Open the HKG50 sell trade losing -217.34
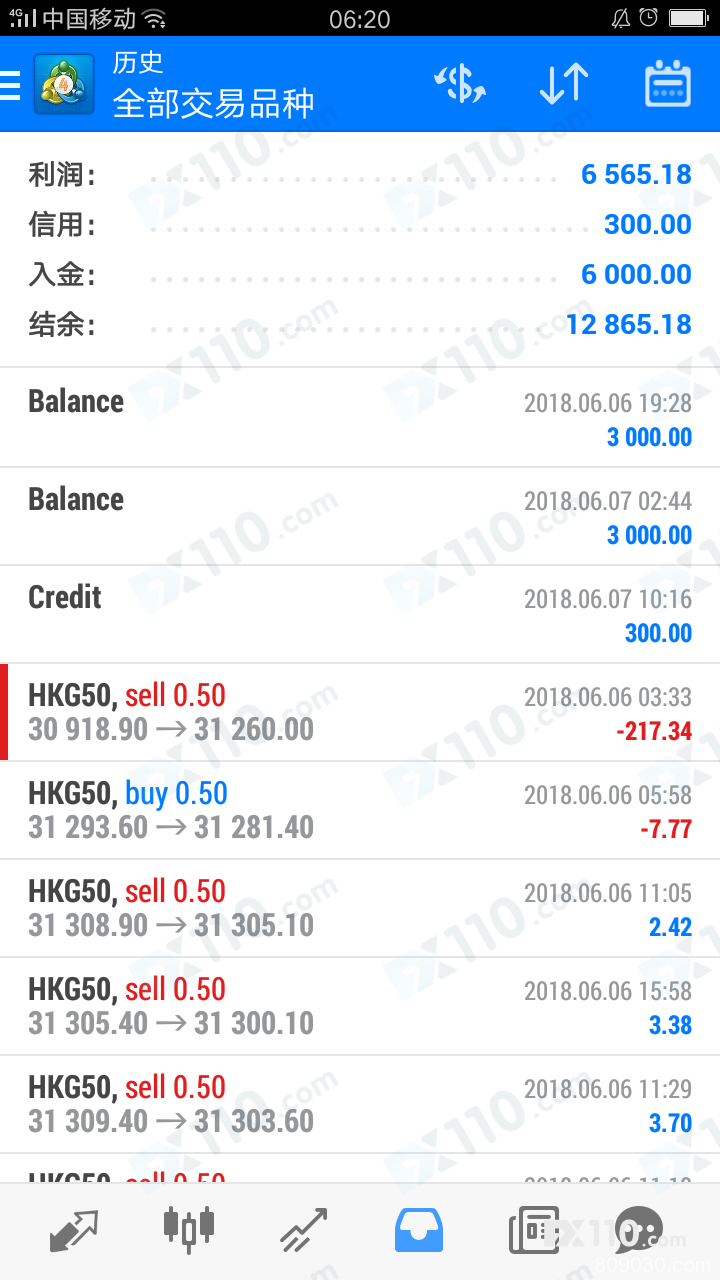720x1280 pixels. tap(360, 712)
